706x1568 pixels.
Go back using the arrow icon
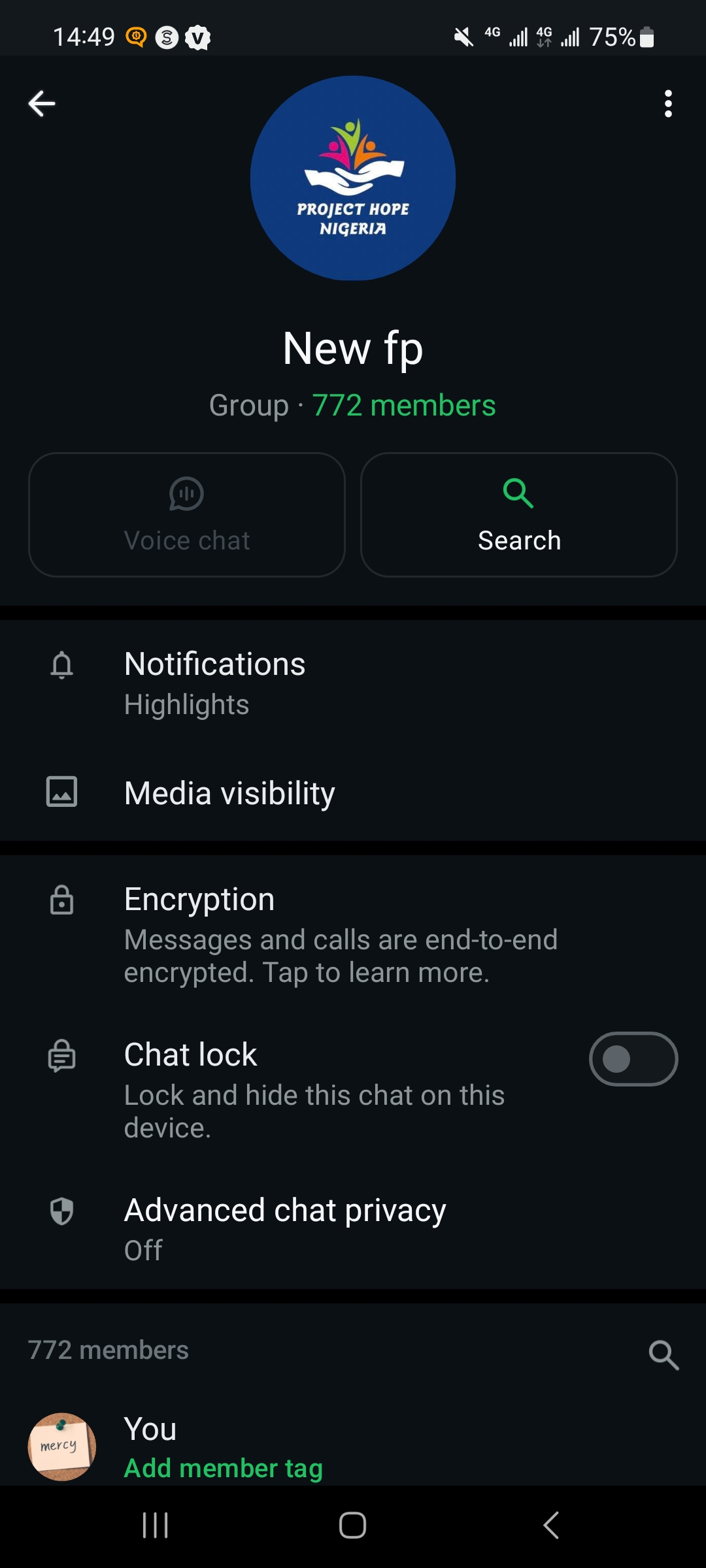click(x=42, y=103)
